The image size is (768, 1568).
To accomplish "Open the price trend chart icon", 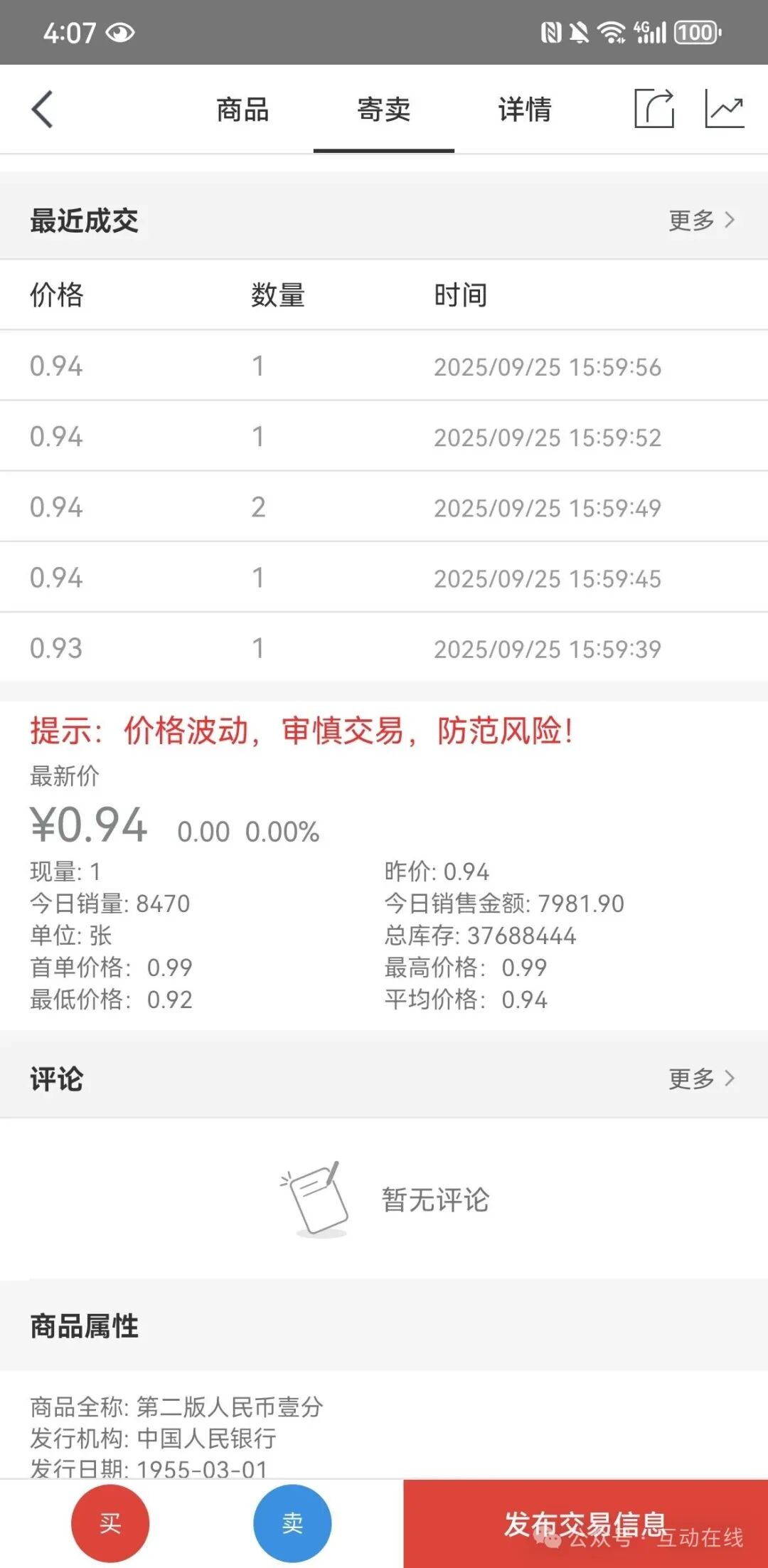I will 724,109.
